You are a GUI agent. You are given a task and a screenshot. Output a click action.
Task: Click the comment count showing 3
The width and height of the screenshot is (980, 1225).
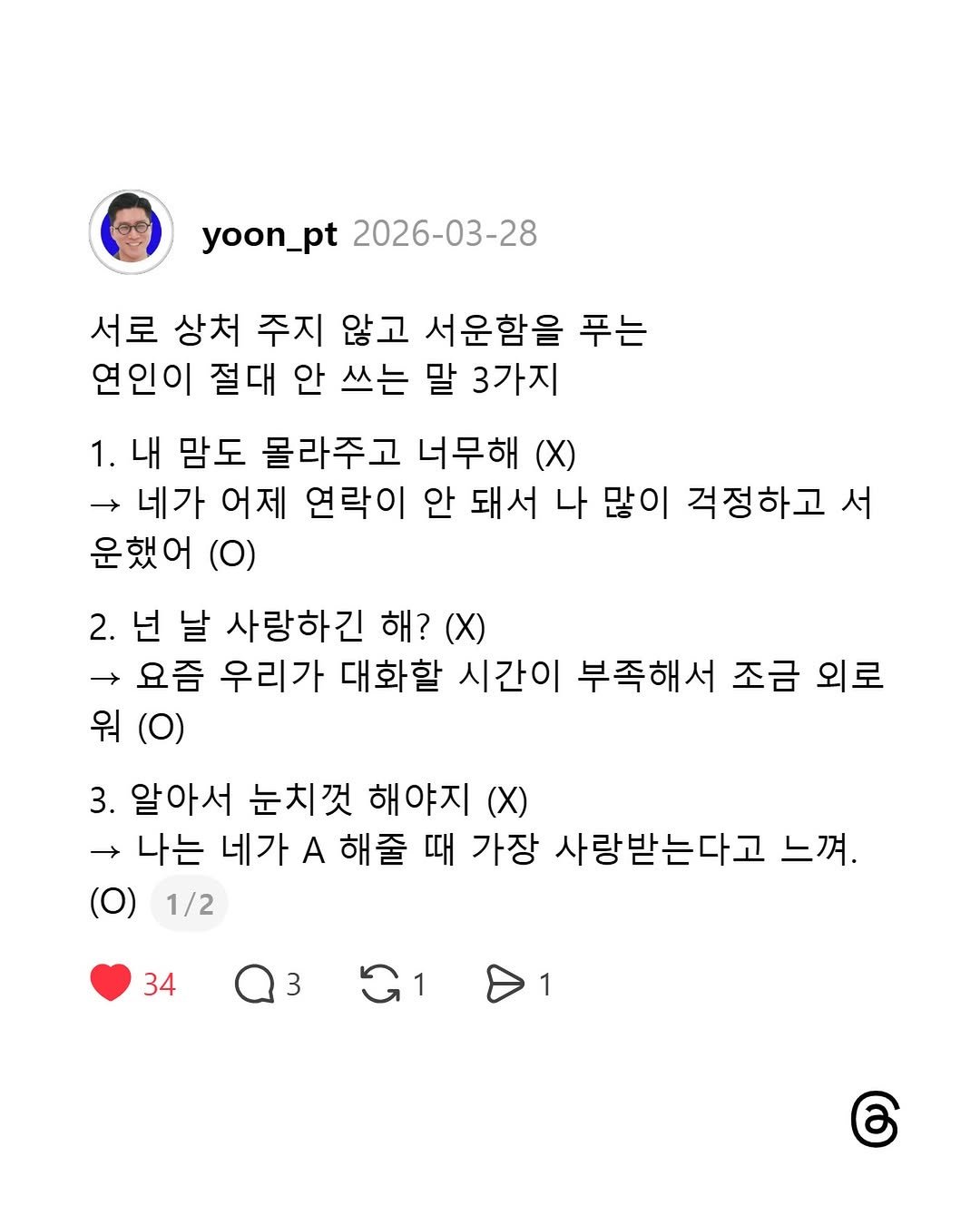[x=293, y=984]
